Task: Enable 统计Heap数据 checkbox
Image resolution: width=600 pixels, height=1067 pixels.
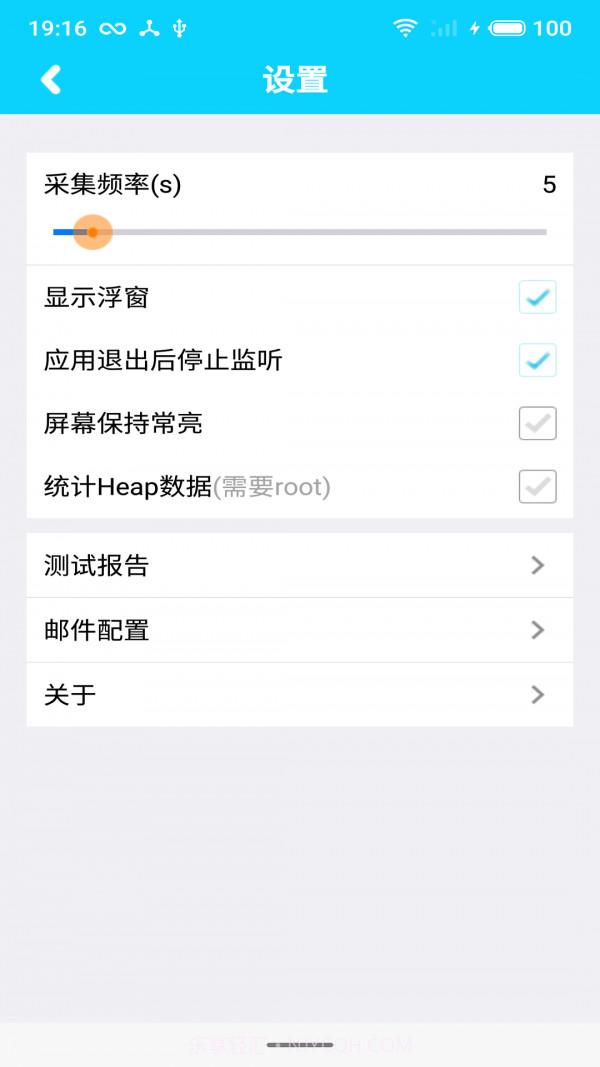Action: point(537,487)
